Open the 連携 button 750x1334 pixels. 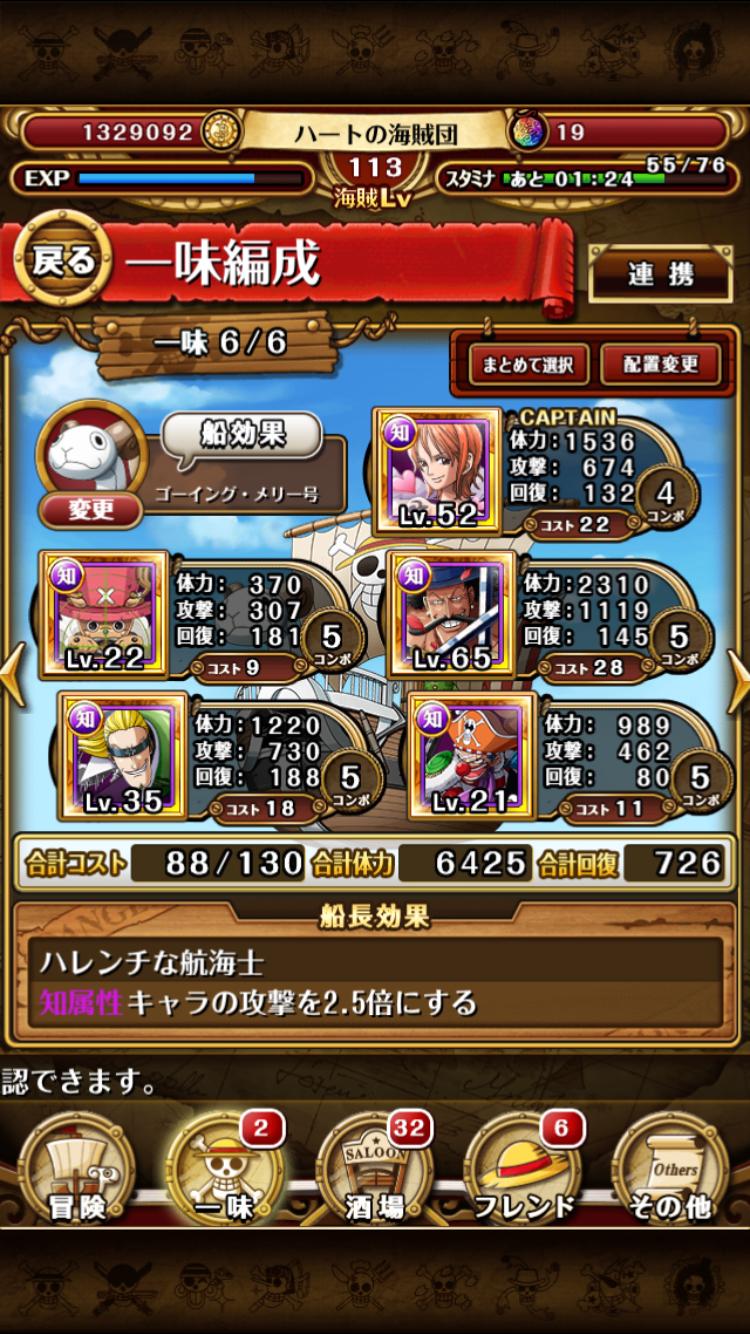661,273
